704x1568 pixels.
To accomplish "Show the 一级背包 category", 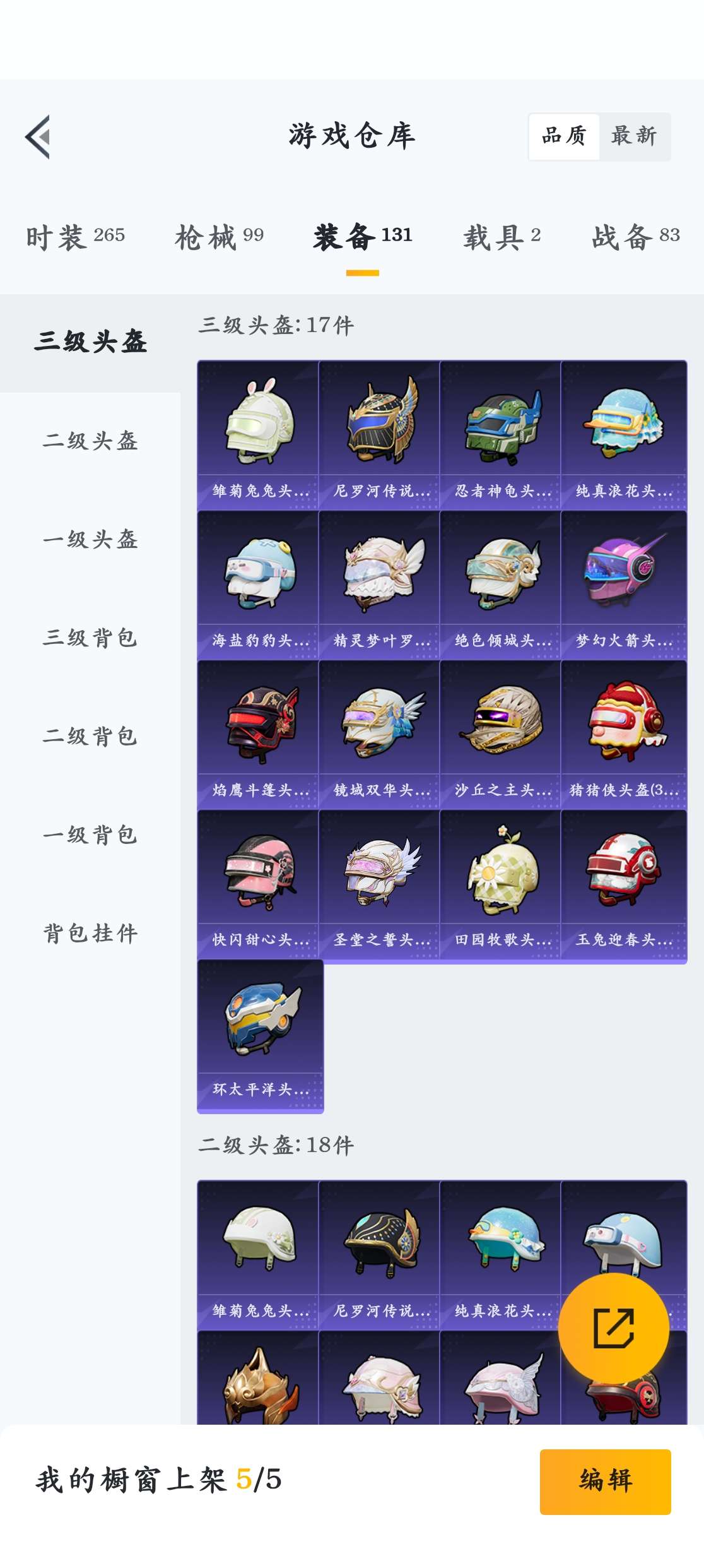I will [90, 834].
